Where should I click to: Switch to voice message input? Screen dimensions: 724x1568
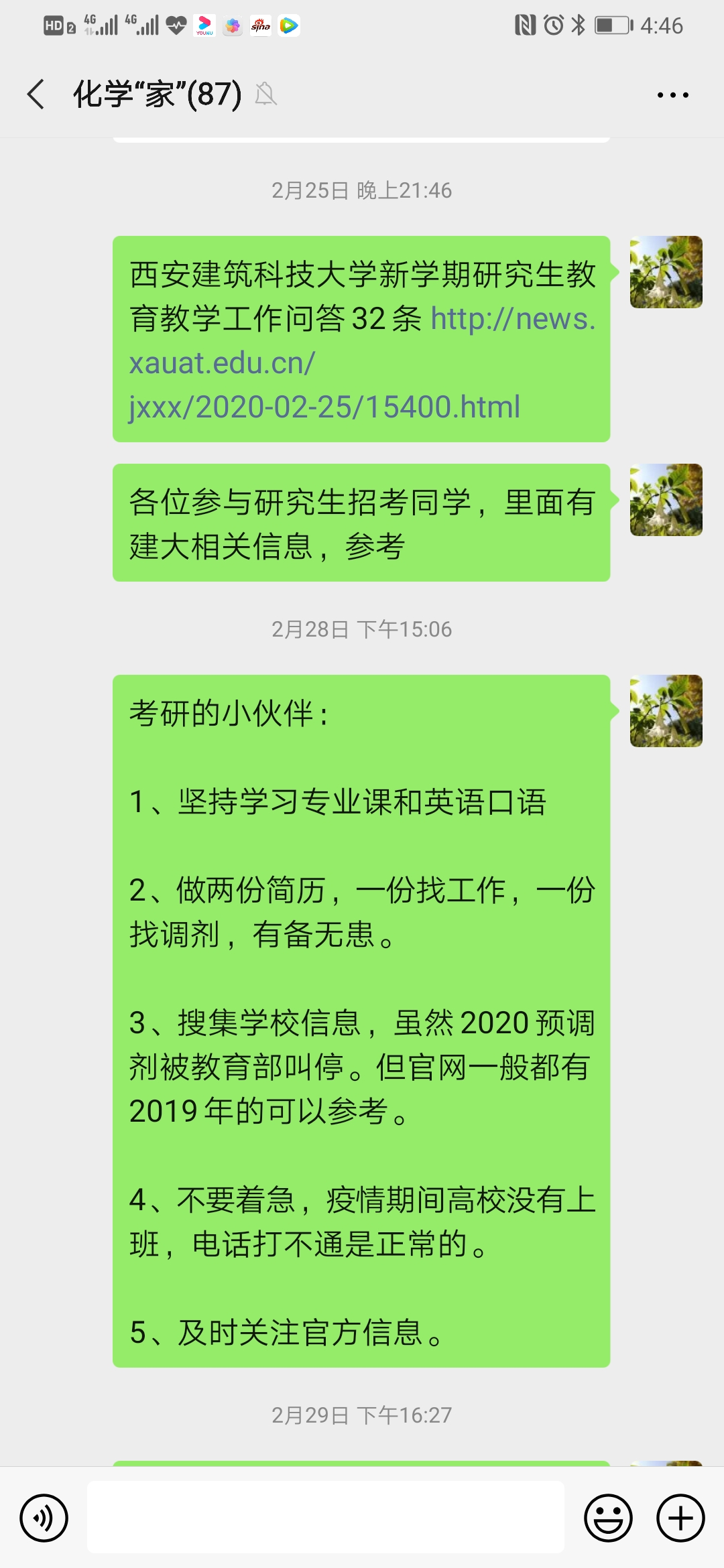point(44,1518)
